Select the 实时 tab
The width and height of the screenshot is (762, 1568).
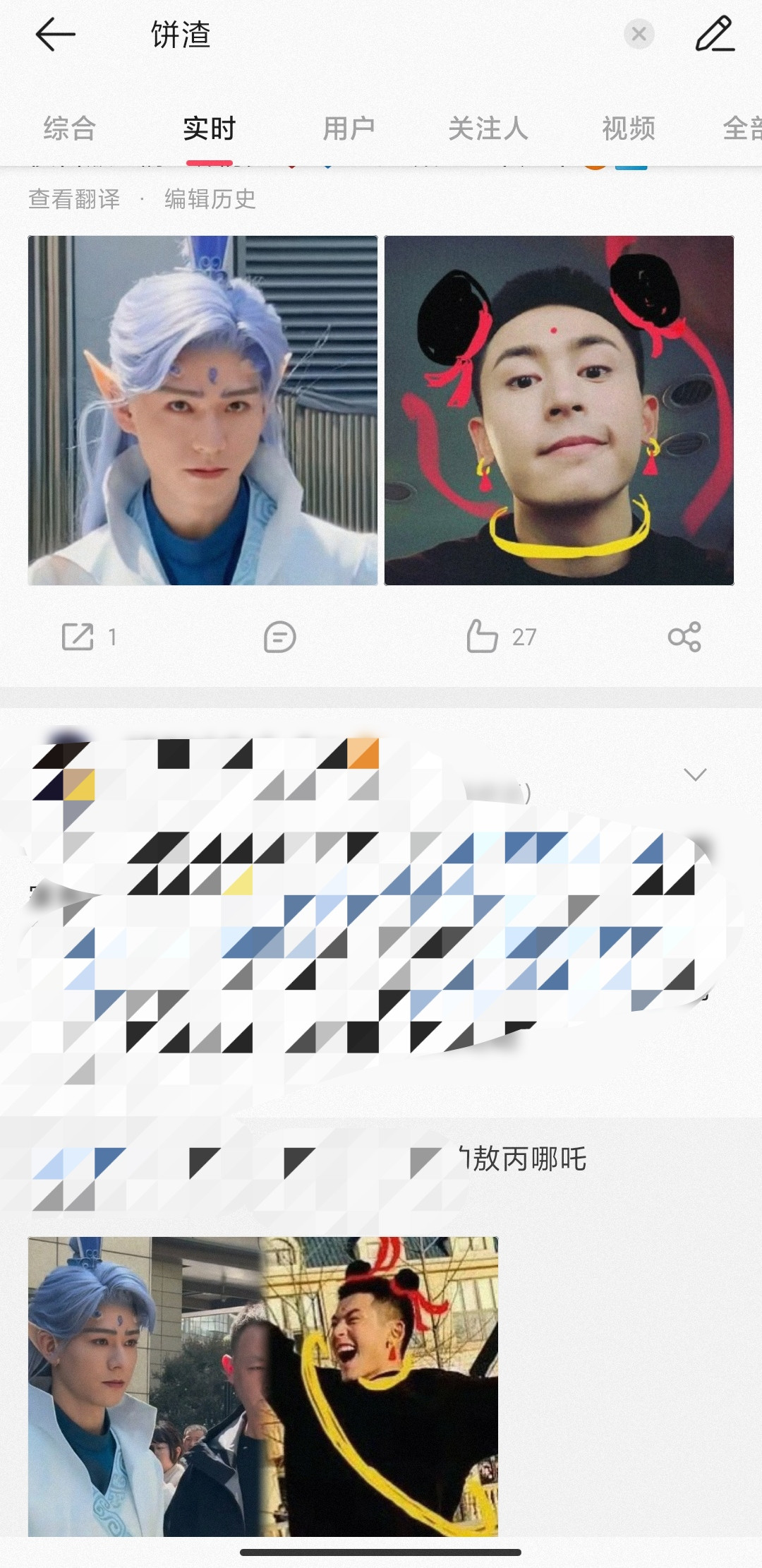209,128
